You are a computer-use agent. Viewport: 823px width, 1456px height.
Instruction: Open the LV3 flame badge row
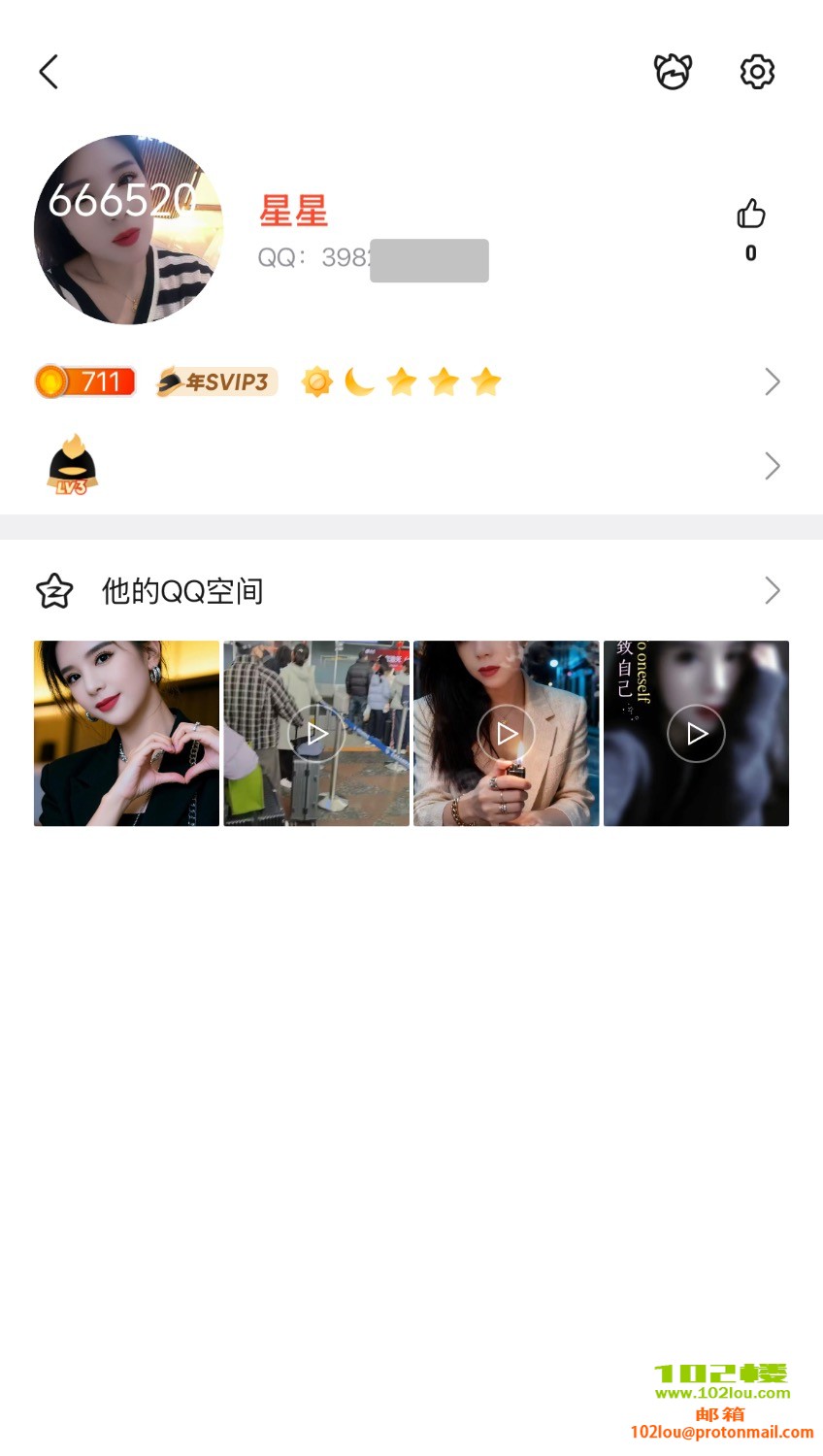click(x=74, y=466)
